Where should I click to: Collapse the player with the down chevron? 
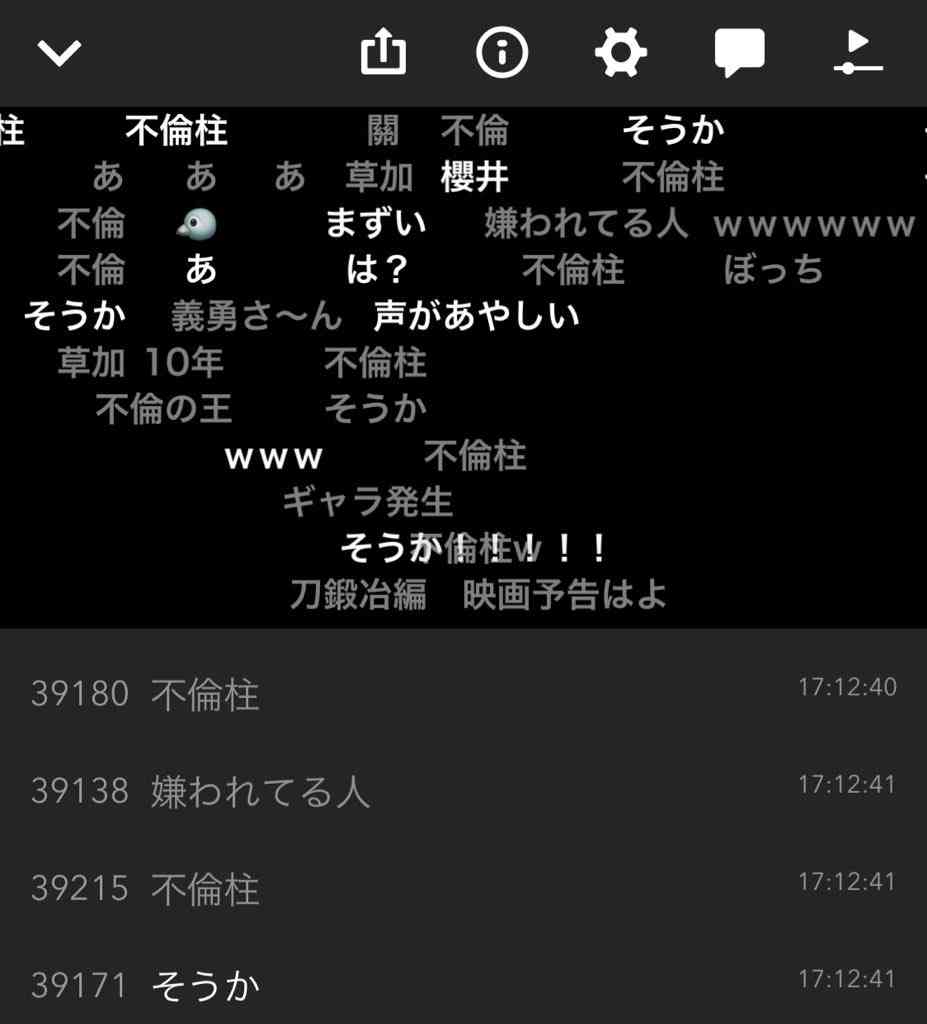click(59, 53)
